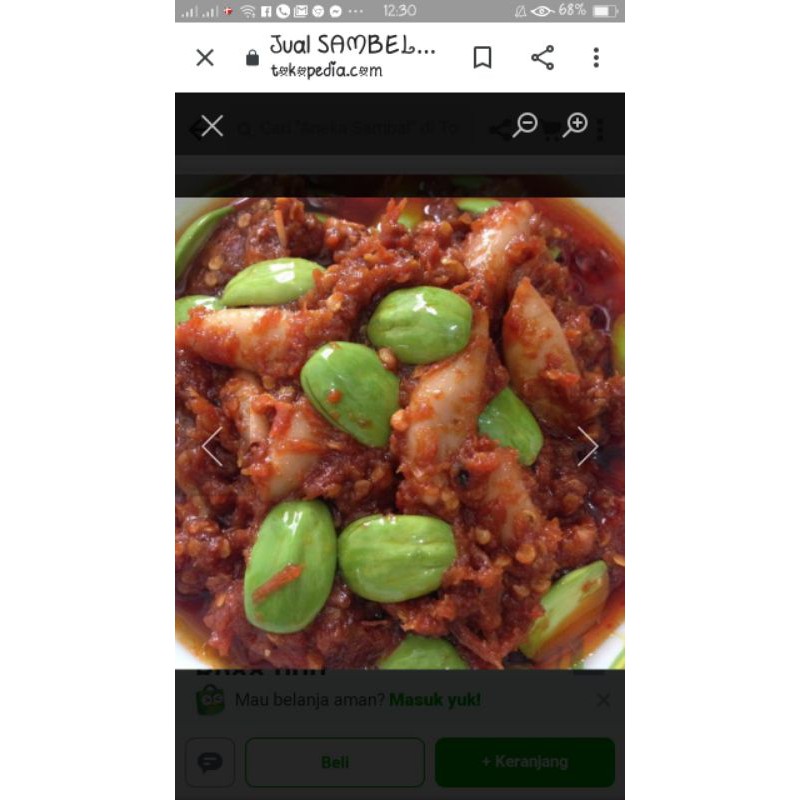Share the page link
This screenshot has height=800, width=800.
tap(542, 57)
